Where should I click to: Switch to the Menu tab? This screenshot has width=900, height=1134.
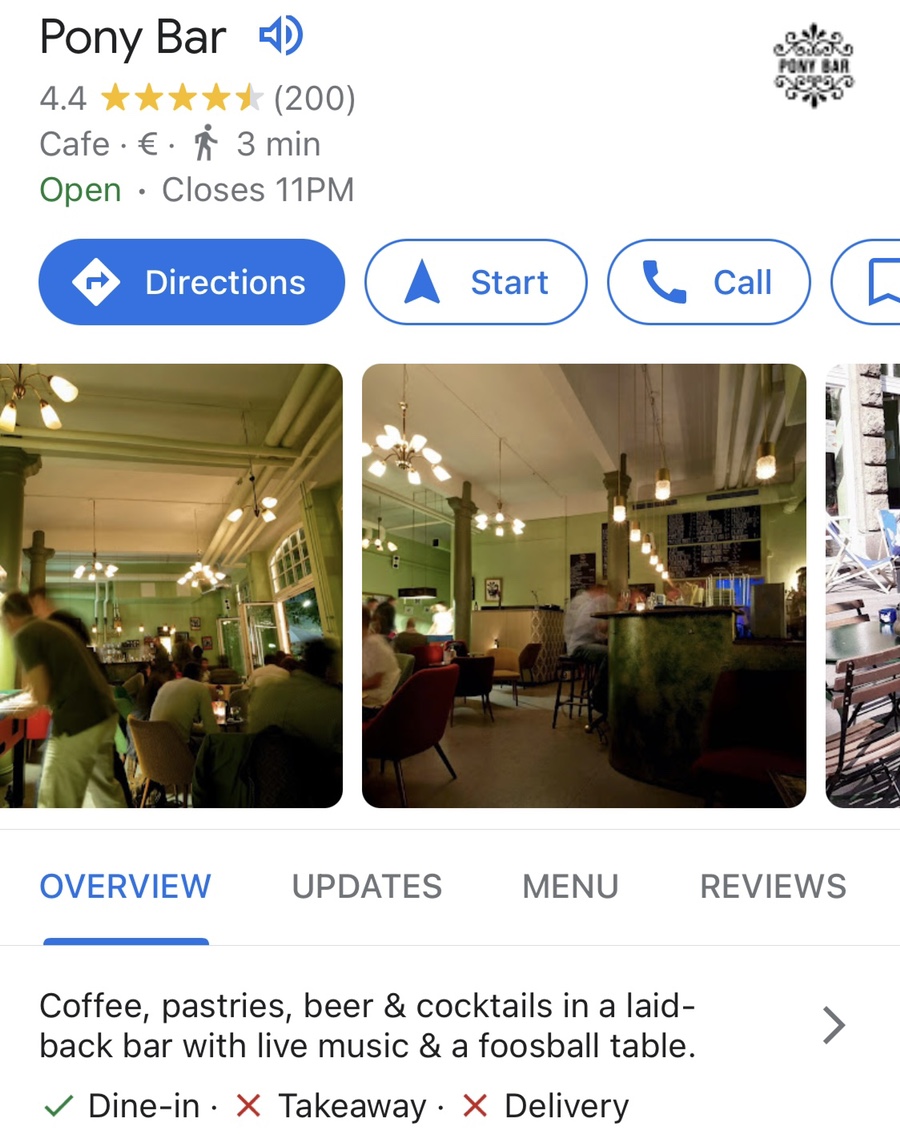[570, 887]
